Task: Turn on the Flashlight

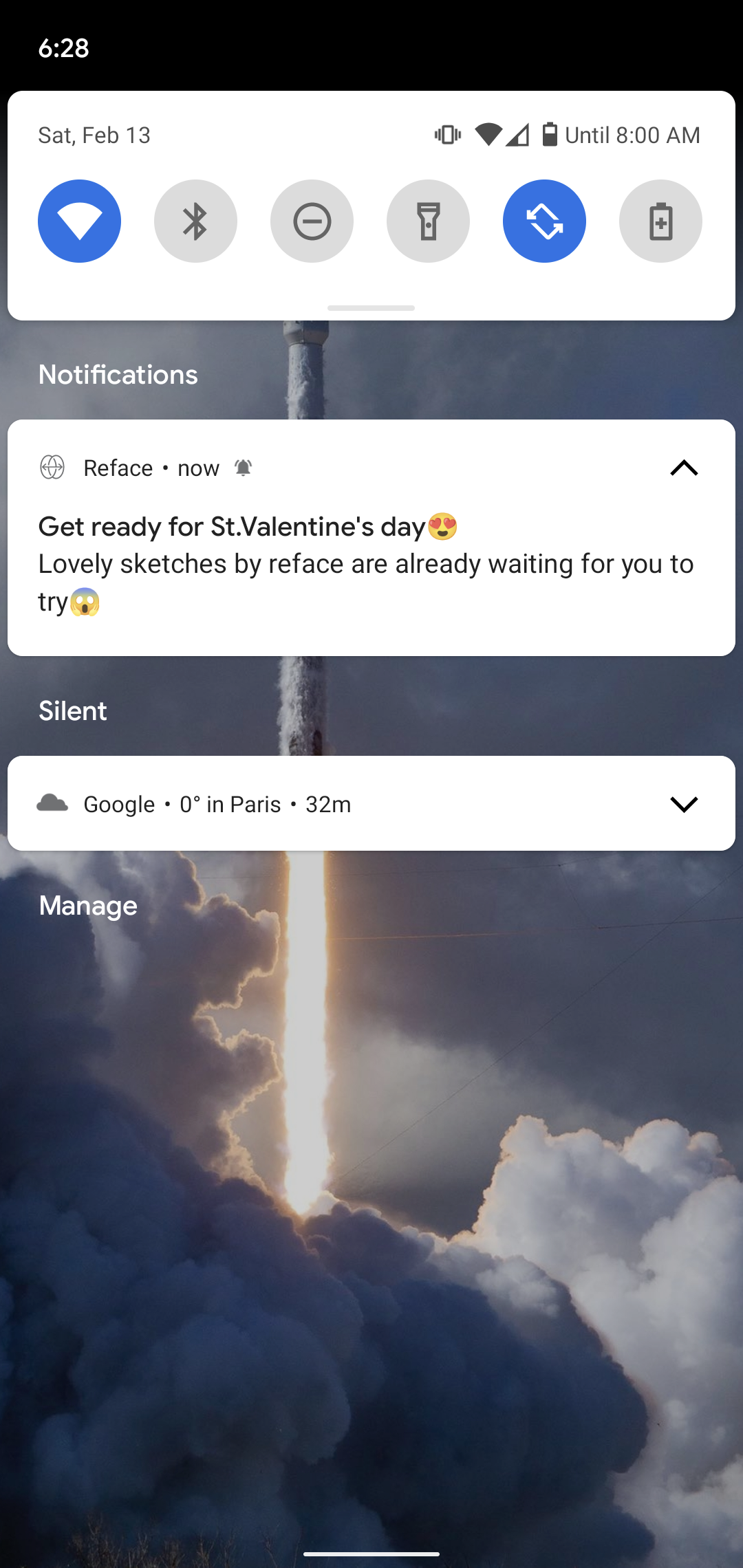Action: coord(428,221)
